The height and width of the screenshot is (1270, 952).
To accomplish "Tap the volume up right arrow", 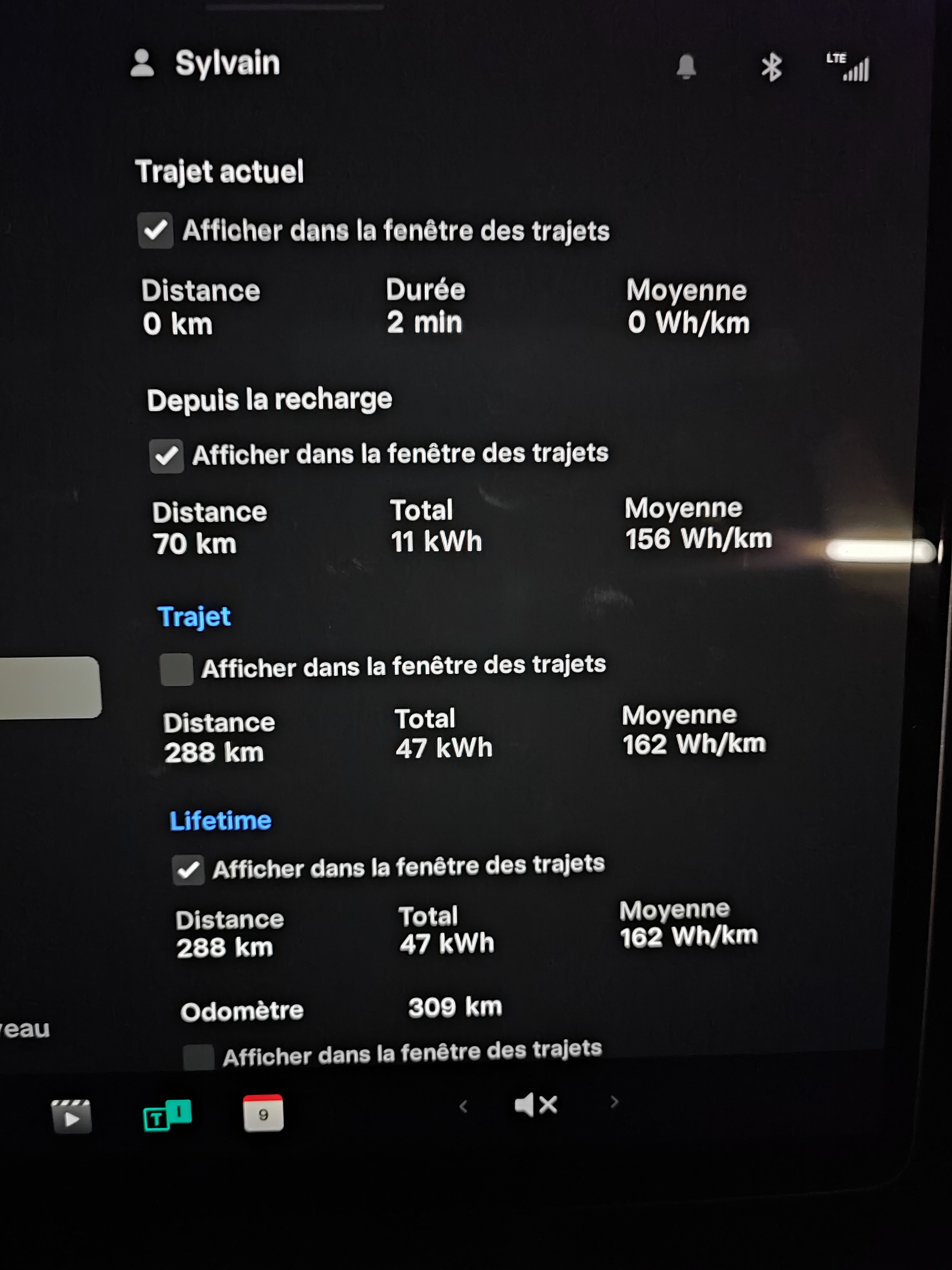I will (x=614, y=1101).
